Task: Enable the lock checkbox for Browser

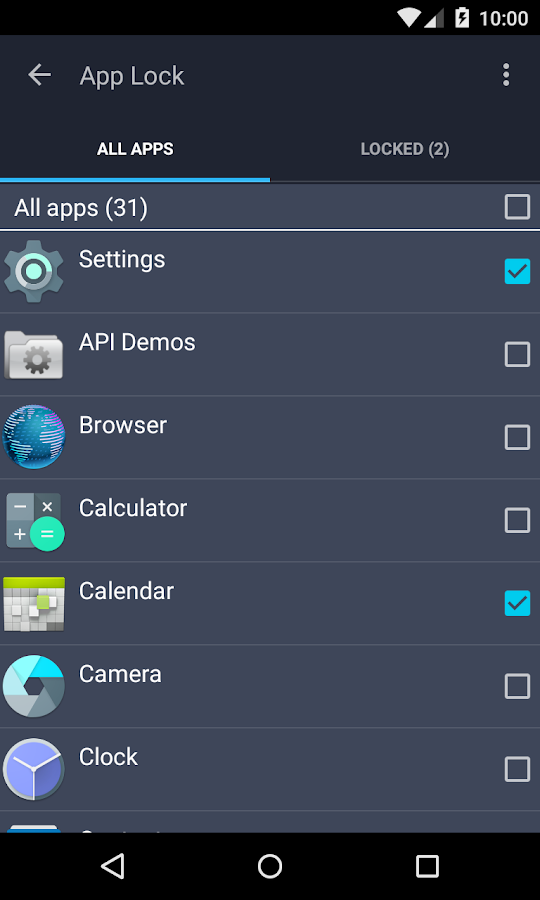Action: (x=517, y=437)
